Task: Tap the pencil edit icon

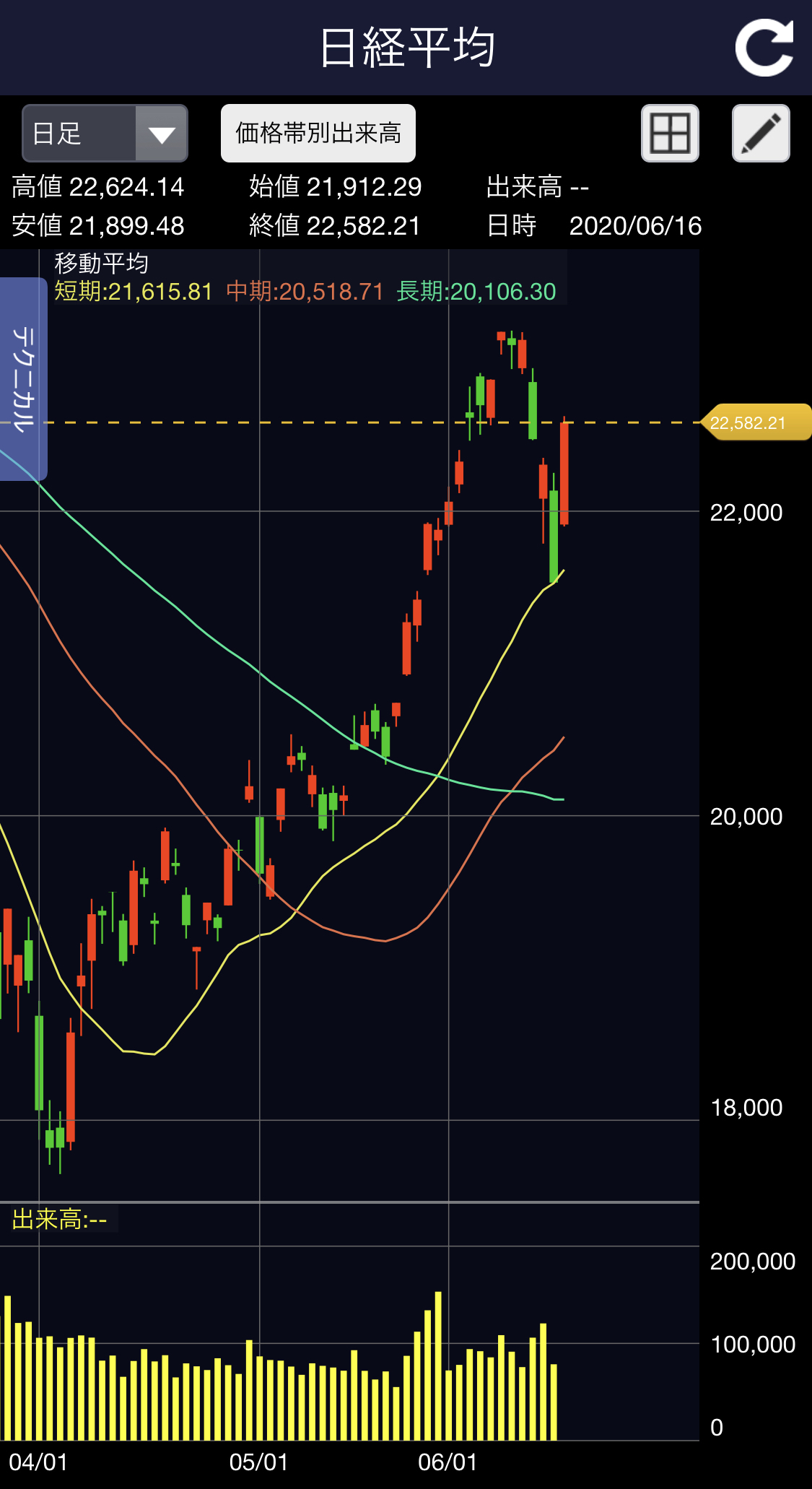Action: pyautogui.click(x=761, y=134)
